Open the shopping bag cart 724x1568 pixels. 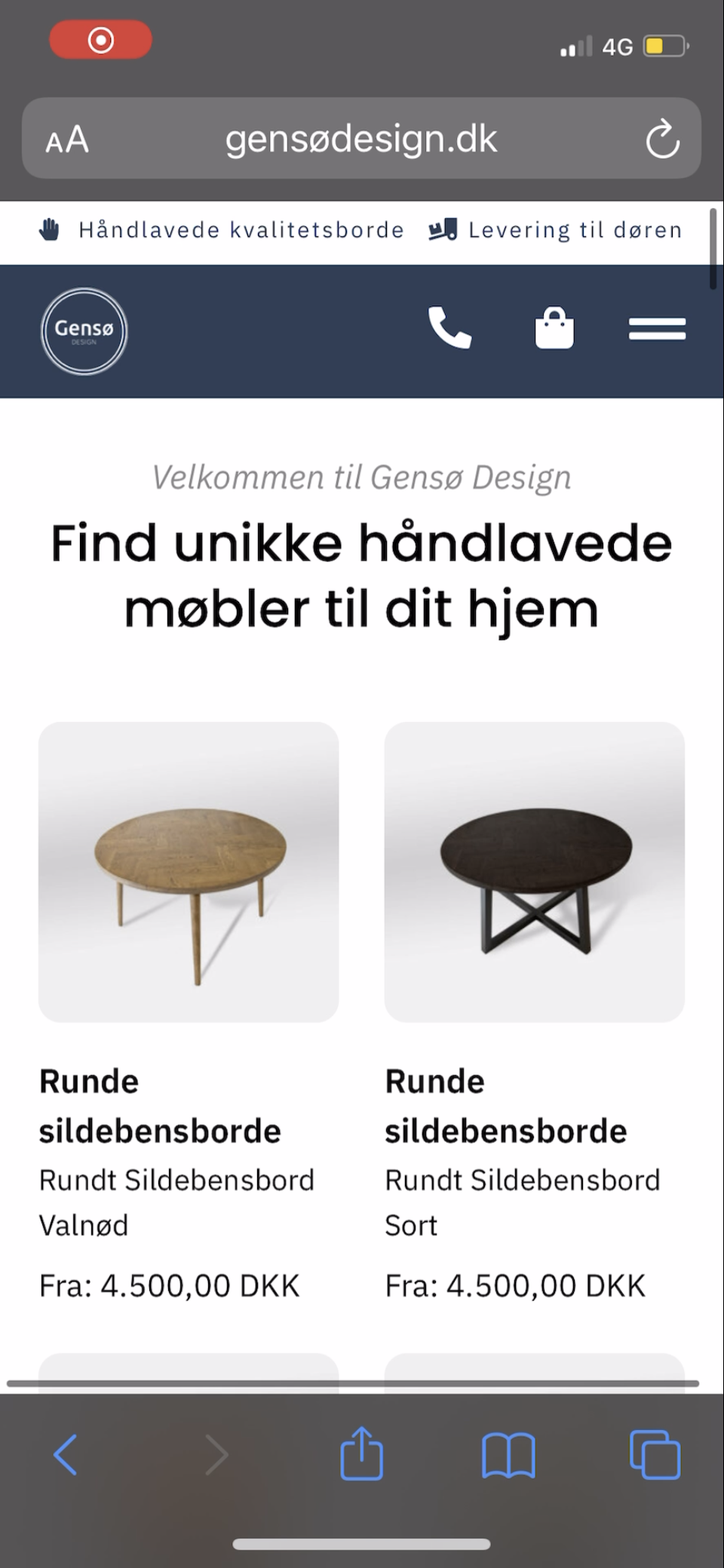pyautogui.click(x=554, y=328)
